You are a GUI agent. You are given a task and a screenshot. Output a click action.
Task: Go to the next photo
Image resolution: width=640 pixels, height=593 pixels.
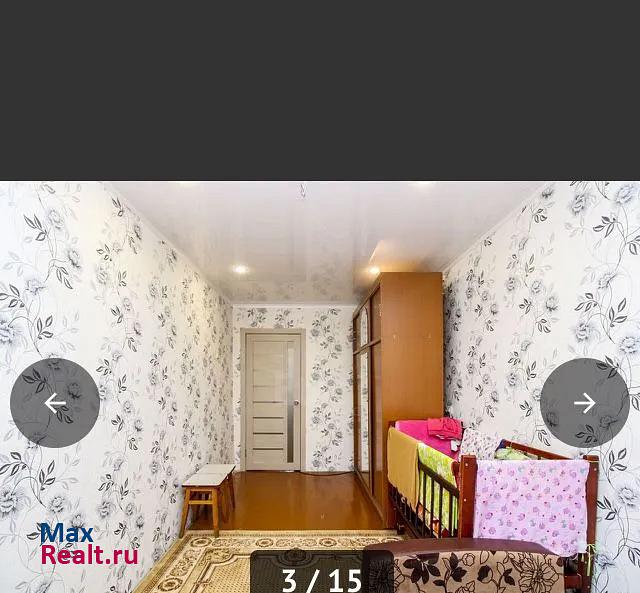pos(585,403)
